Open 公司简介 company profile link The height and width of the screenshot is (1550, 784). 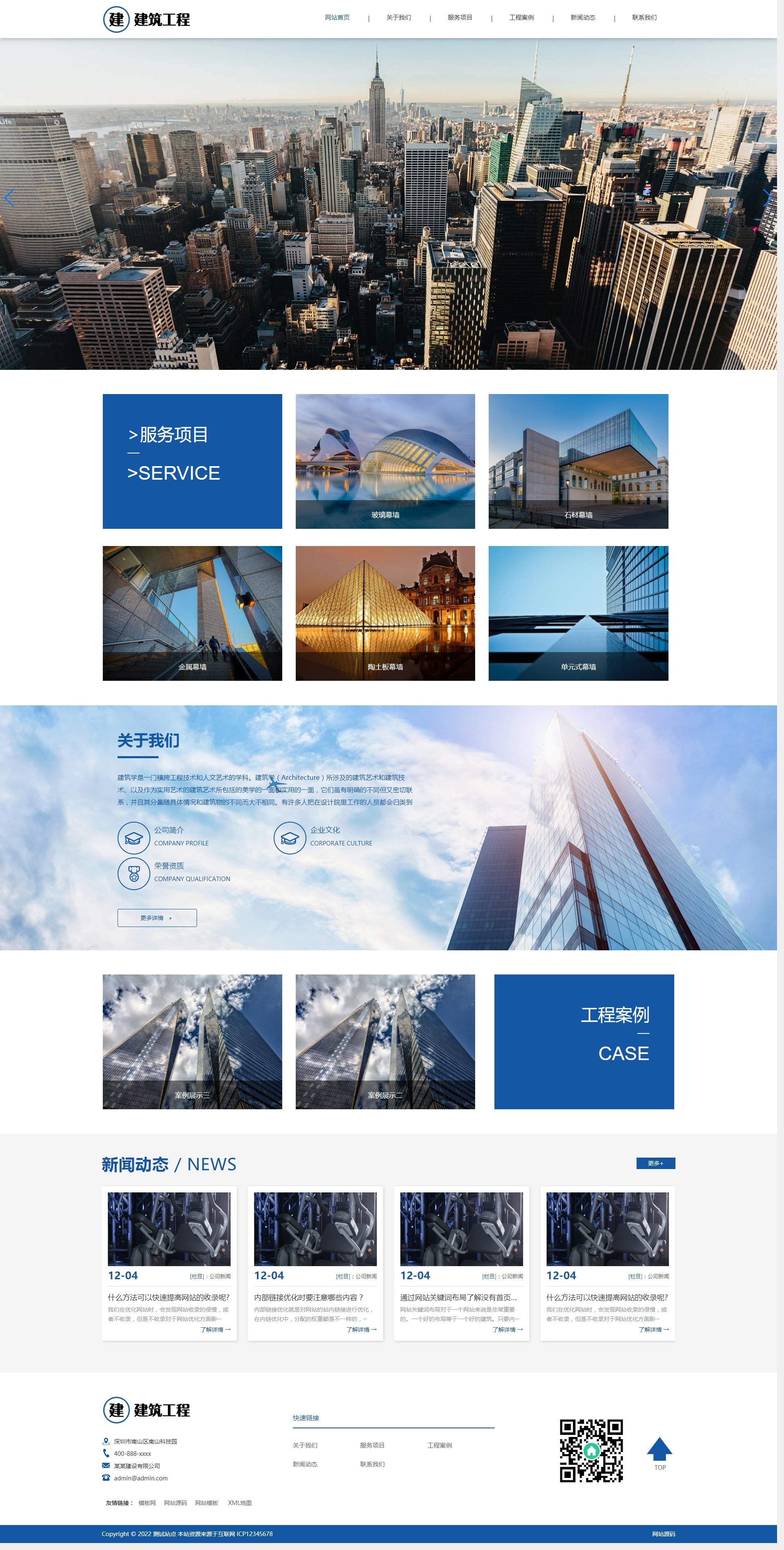tap(168, 830)
